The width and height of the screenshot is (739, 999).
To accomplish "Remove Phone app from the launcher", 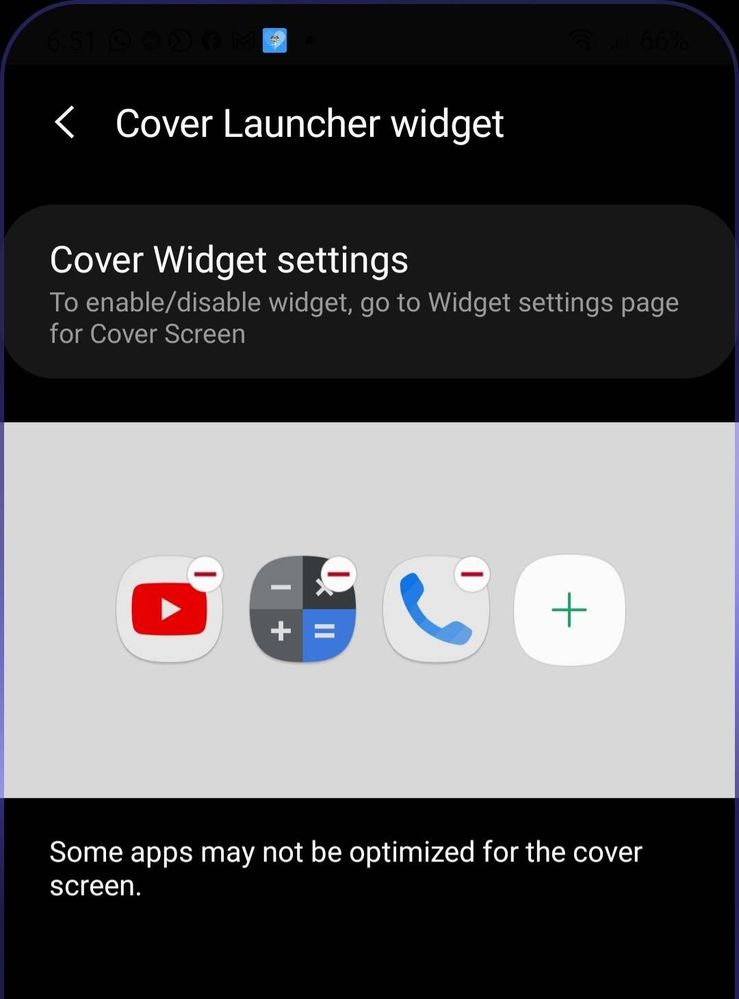I will coord(471,574).
